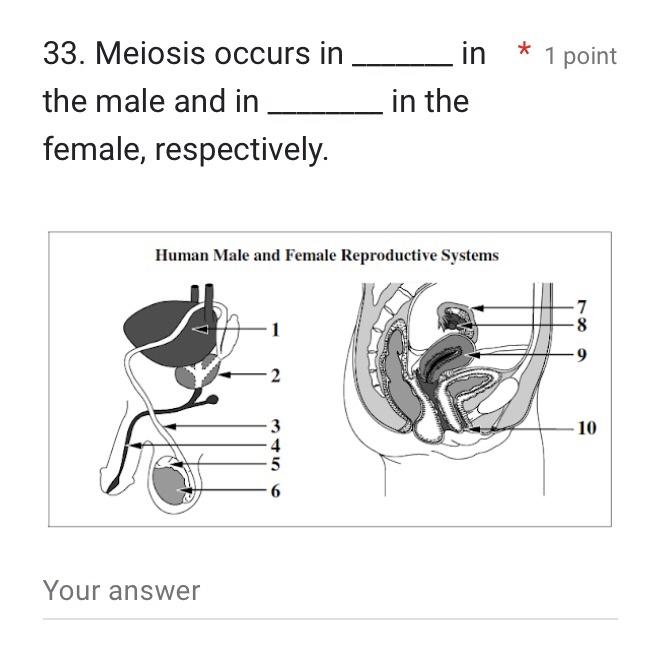Image resolution: width=652 pixels, height=656 pixels.
Task: Tap the 'Your answer' text field
Action: point(328,592)
